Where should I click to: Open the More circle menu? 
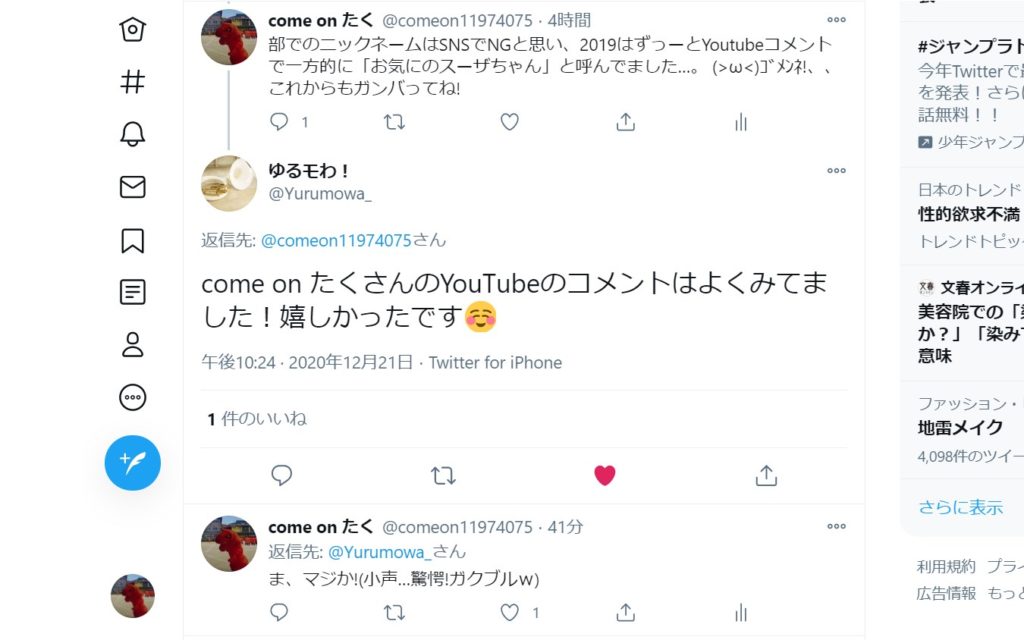point(132,398)
